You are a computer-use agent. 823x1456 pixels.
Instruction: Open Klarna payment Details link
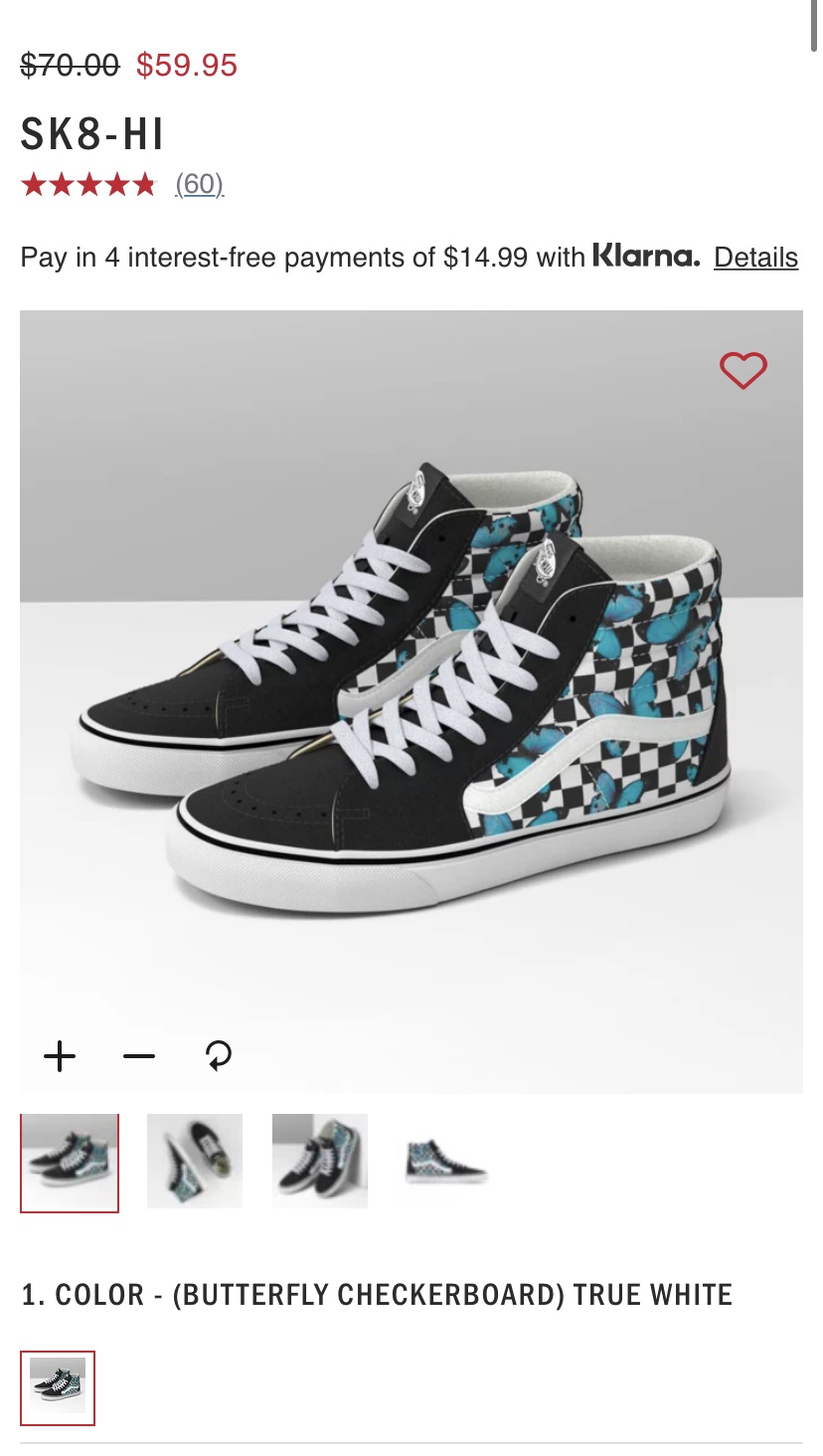(x=755, y=258)
